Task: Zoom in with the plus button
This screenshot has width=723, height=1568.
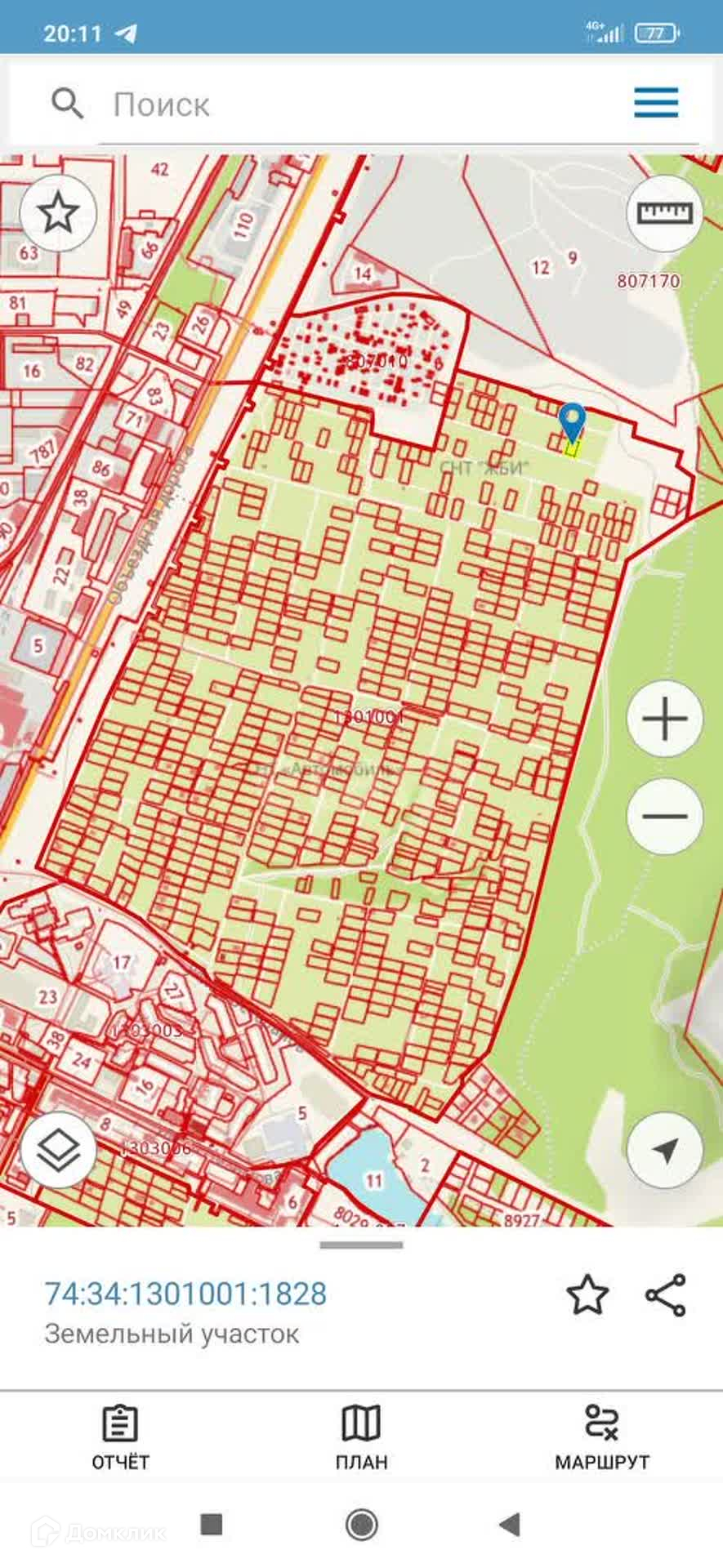Action: (664, 719)
